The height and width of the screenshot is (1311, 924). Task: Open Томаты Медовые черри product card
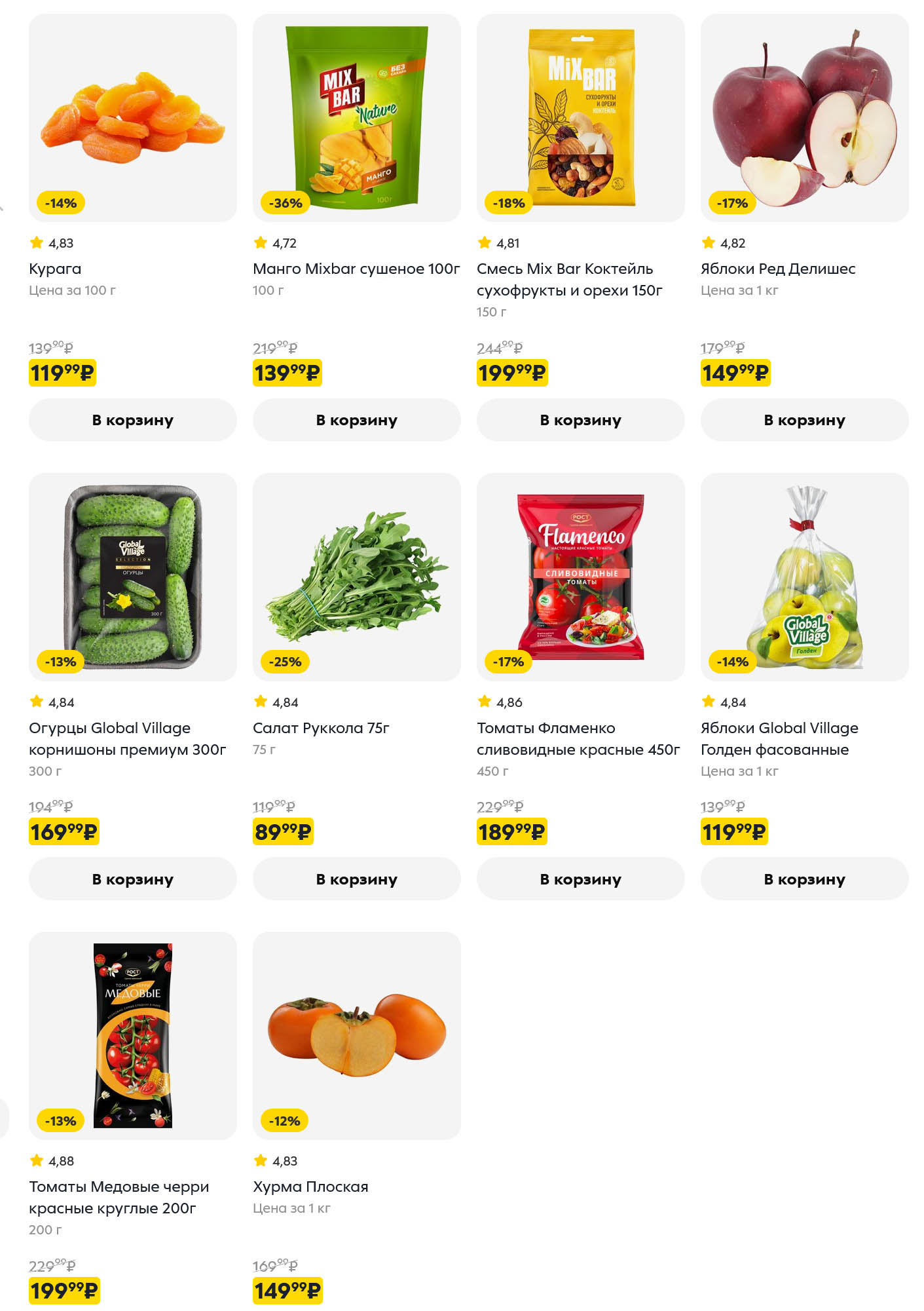point(132,1035)
